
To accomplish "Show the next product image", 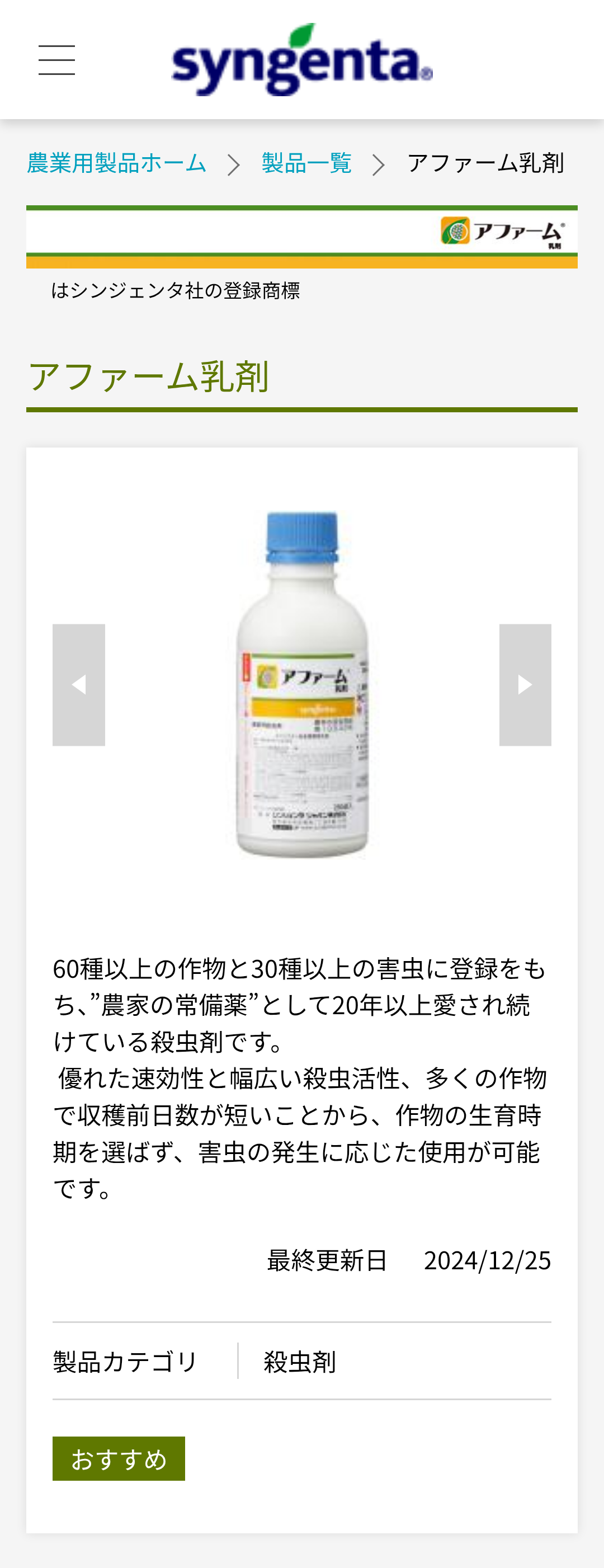I will (x=525, y=685).
